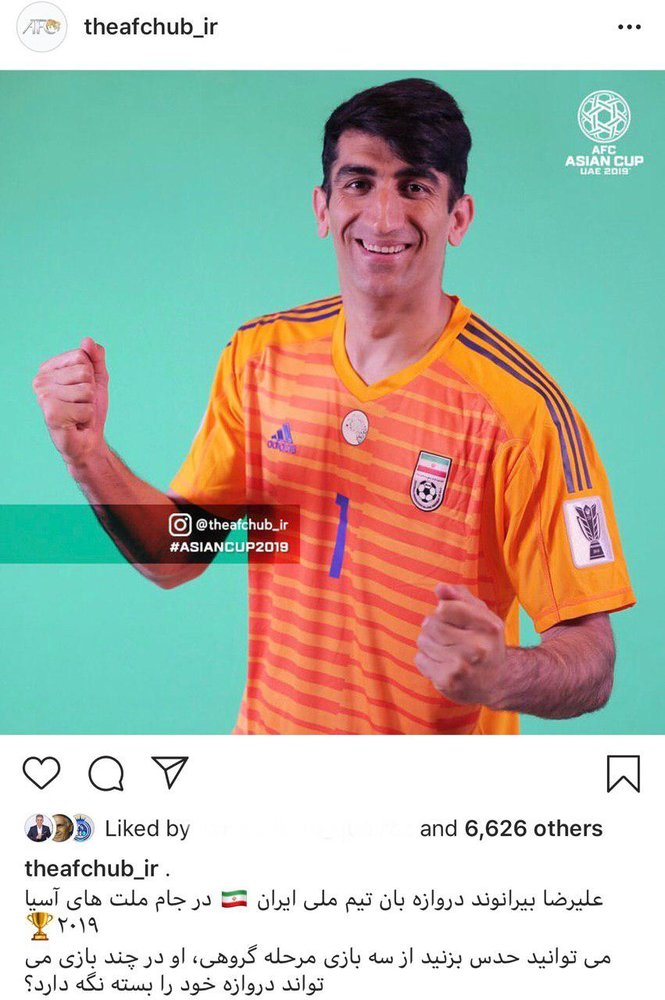Save this post with the bookmark icon
The height and width of the screenshot is (1000, 665).
pos(623,773)
